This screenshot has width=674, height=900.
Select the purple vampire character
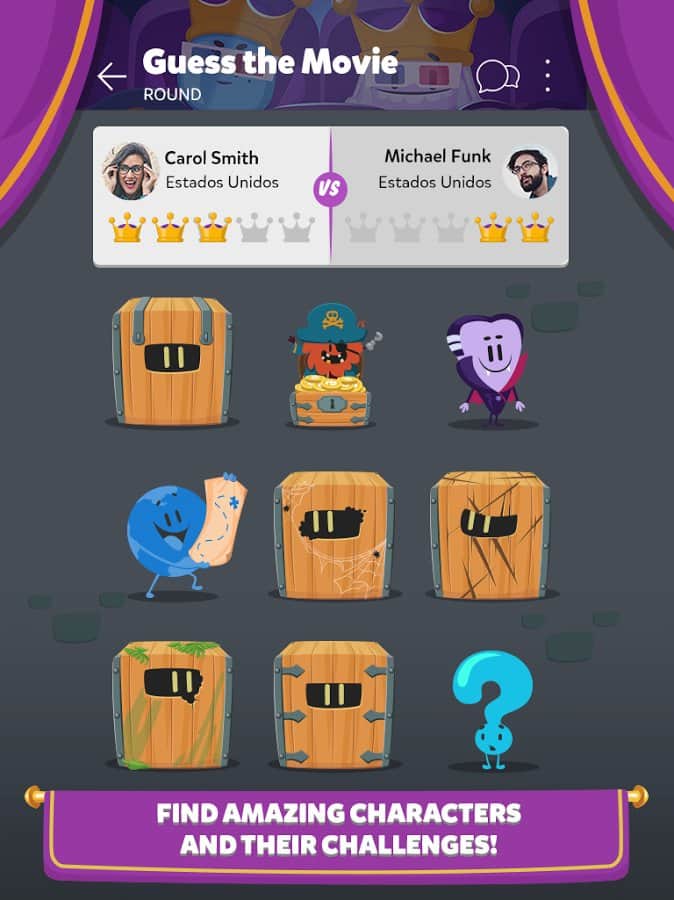pos(487,364)
